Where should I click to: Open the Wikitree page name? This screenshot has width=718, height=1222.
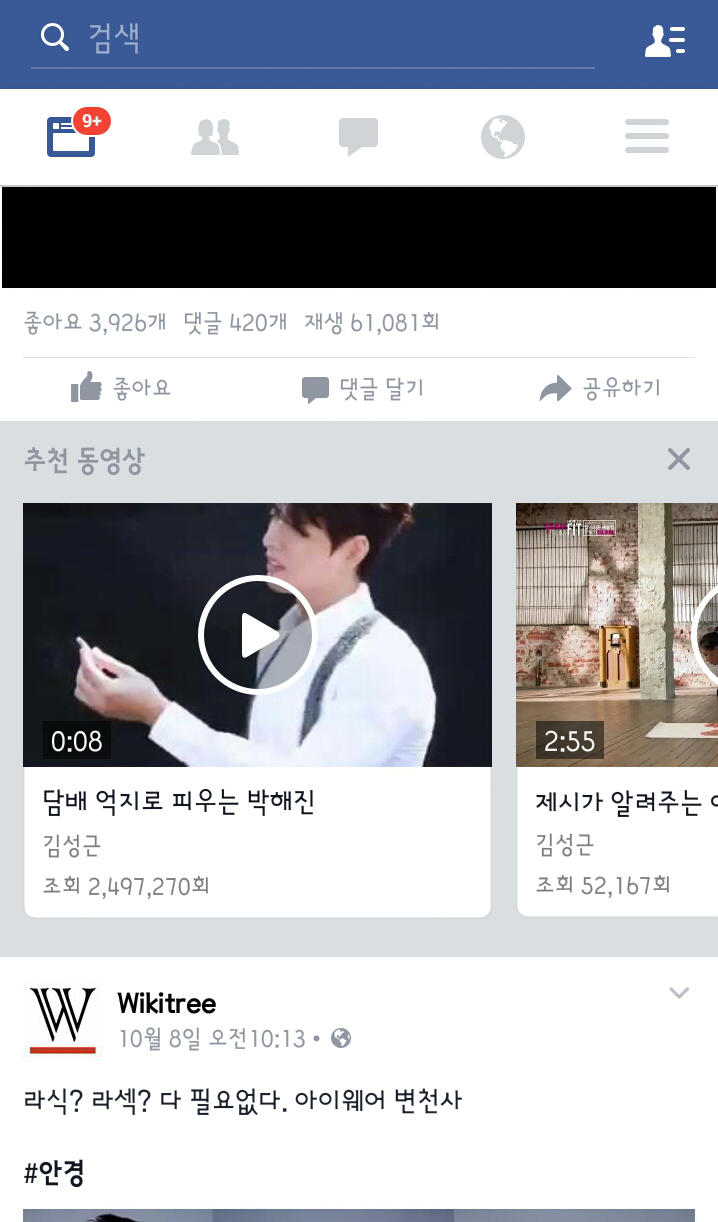[167, 1003]
